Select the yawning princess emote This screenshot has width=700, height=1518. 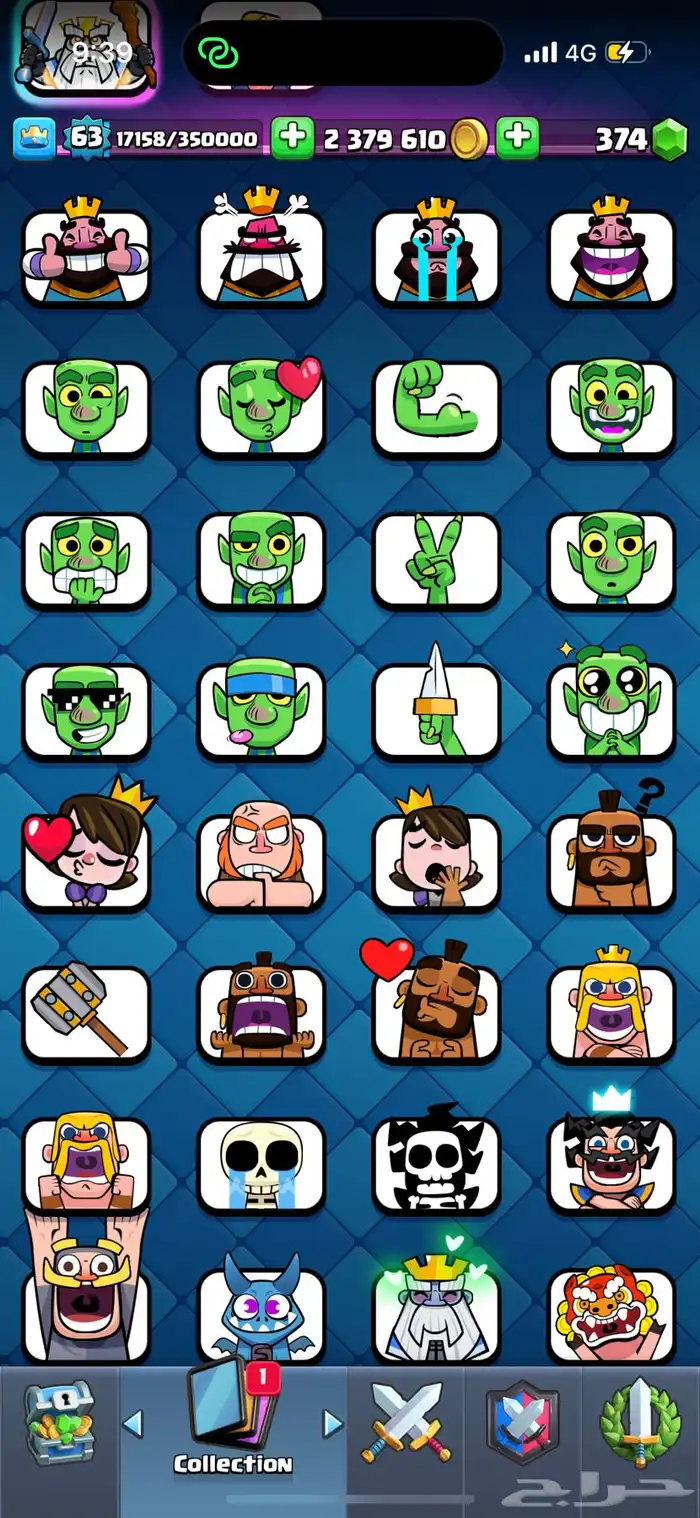[x=436, y=860]
